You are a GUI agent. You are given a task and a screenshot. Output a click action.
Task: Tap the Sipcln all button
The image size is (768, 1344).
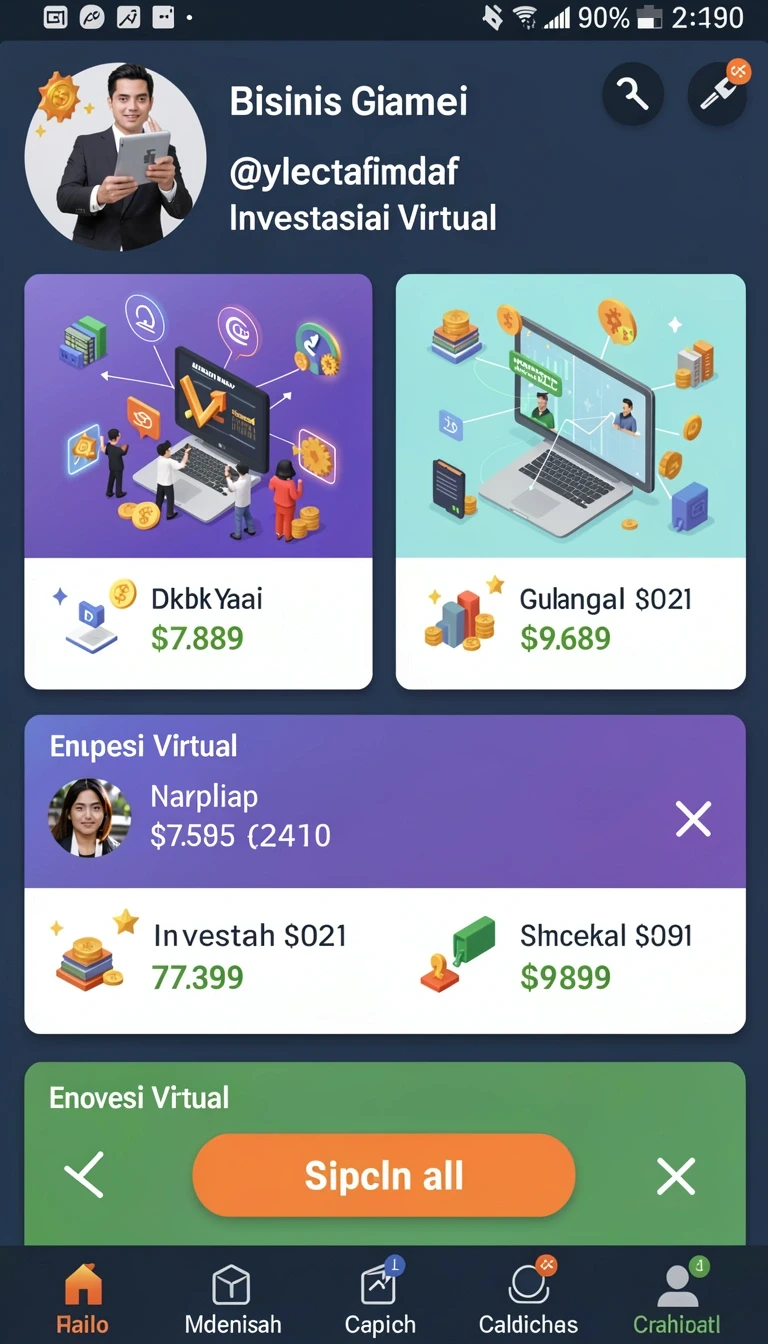pos(384,1175)
